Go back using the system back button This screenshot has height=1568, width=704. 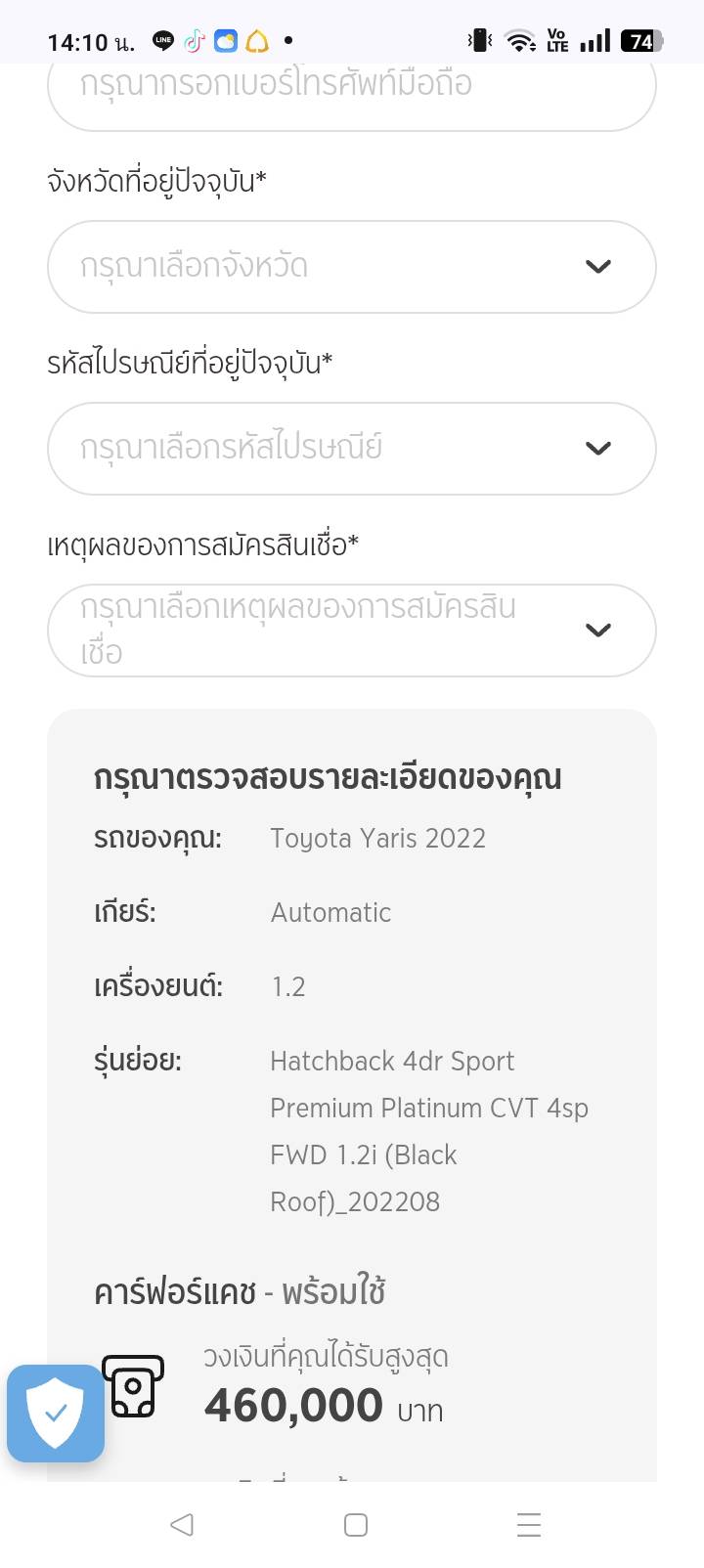pyautogui.click(x=182, y=1524)
